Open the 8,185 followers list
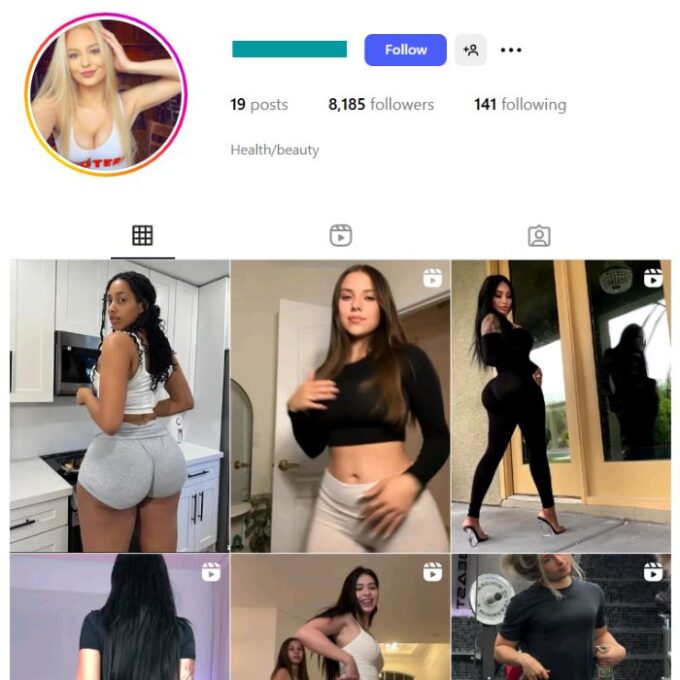Screen dimensions: 680x680 click(x=381, y=104)
